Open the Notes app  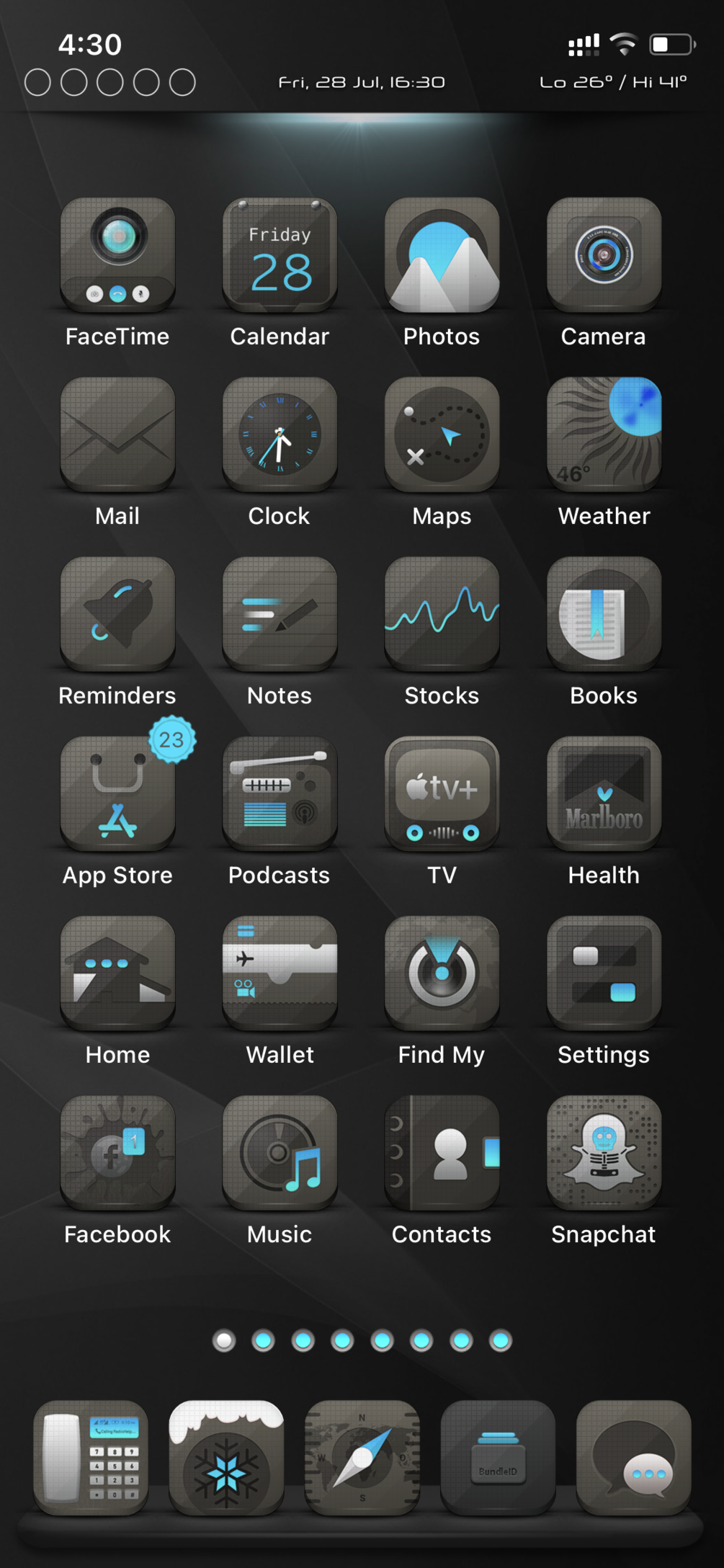pyautogui.click(x=280, y=614)
